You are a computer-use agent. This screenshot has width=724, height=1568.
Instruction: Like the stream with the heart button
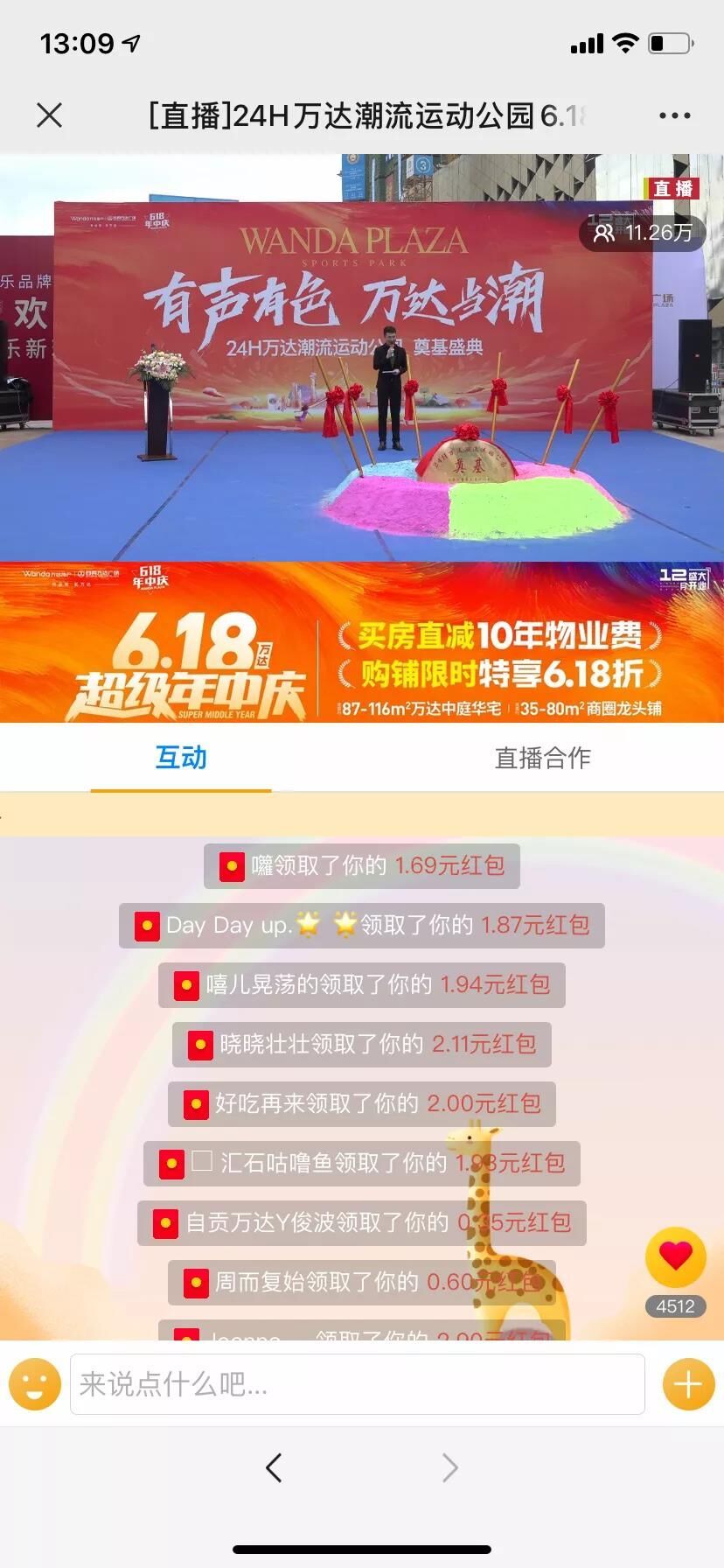pos(675,1256)
